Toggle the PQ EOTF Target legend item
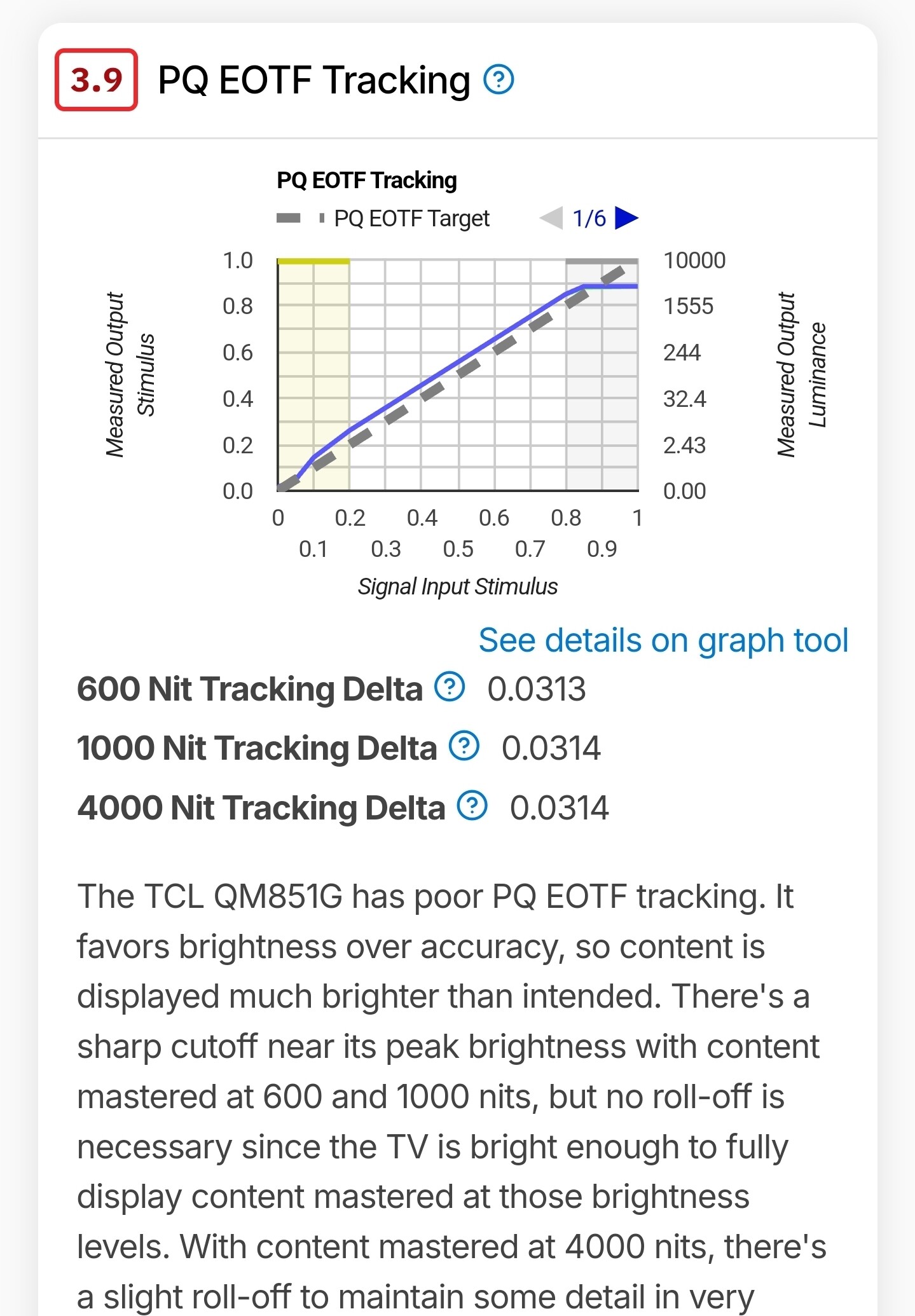Screen dimensions: 915x1316 [383, 218]
